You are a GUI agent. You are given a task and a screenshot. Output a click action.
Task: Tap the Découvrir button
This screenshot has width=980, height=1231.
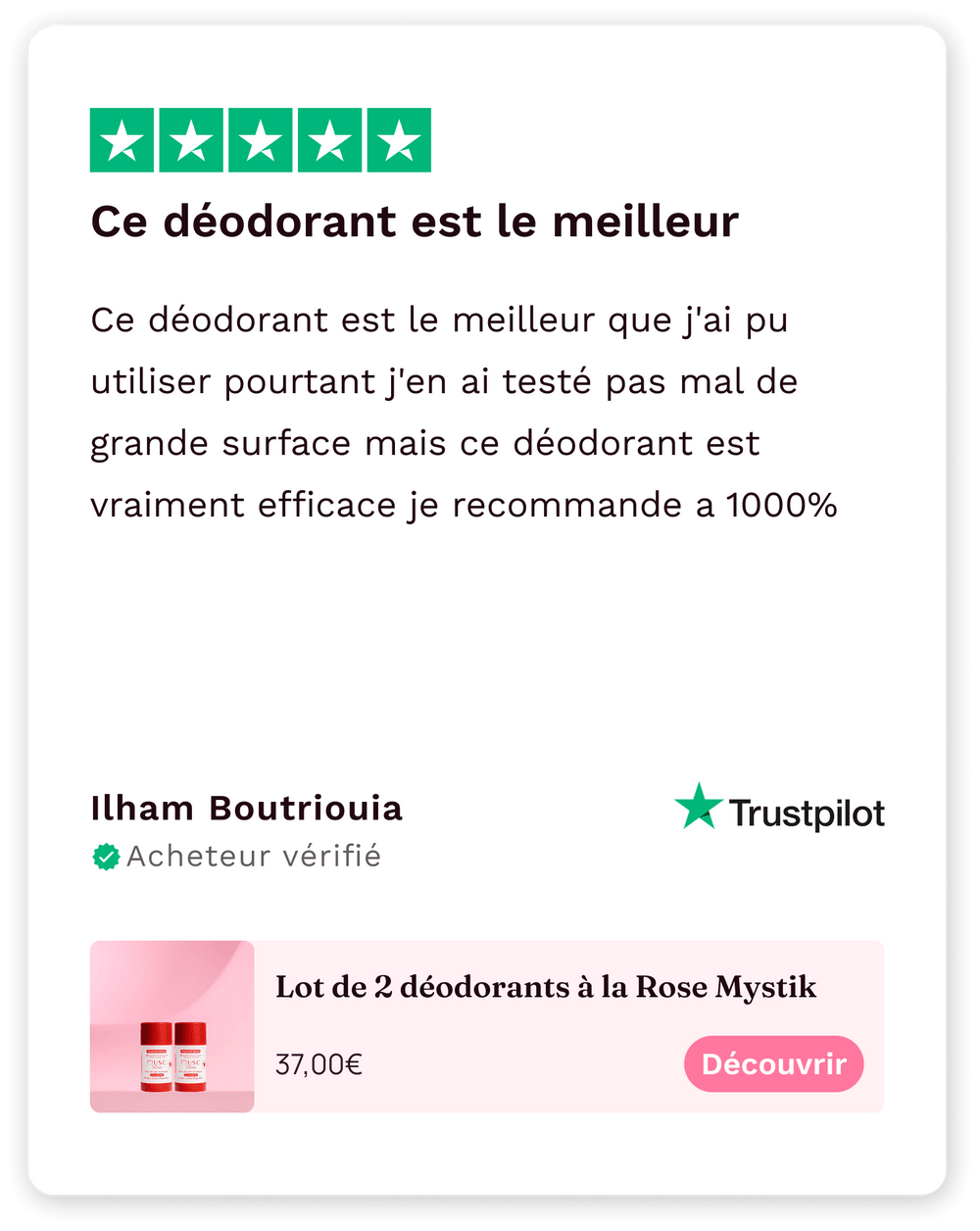point(773,1064)
